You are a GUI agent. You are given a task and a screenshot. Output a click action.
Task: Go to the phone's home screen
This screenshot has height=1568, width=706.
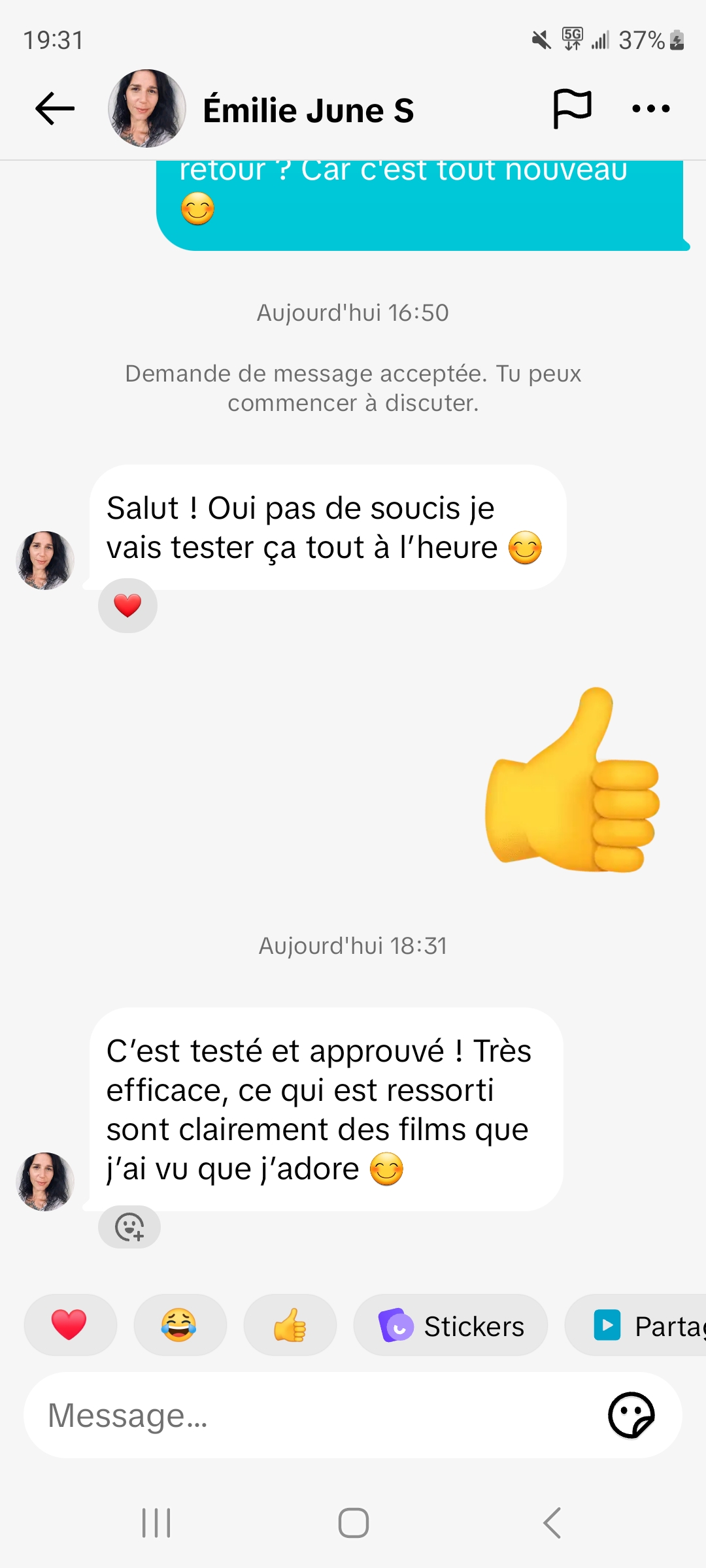point(353,1523)
